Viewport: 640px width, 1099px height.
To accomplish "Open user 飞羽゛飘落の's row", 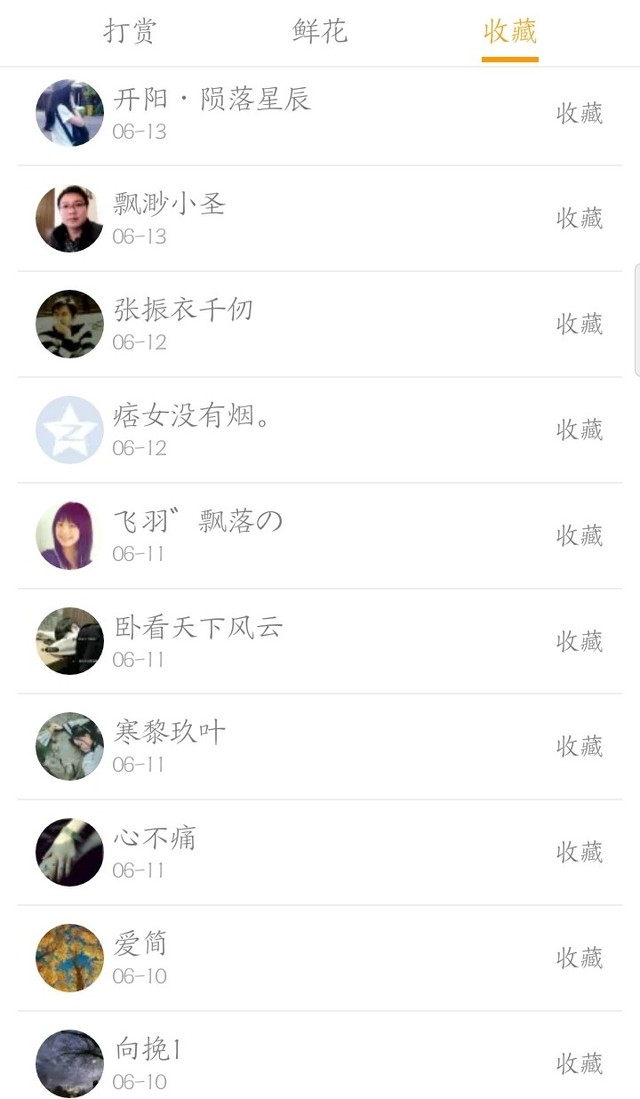I will [320, 536].
